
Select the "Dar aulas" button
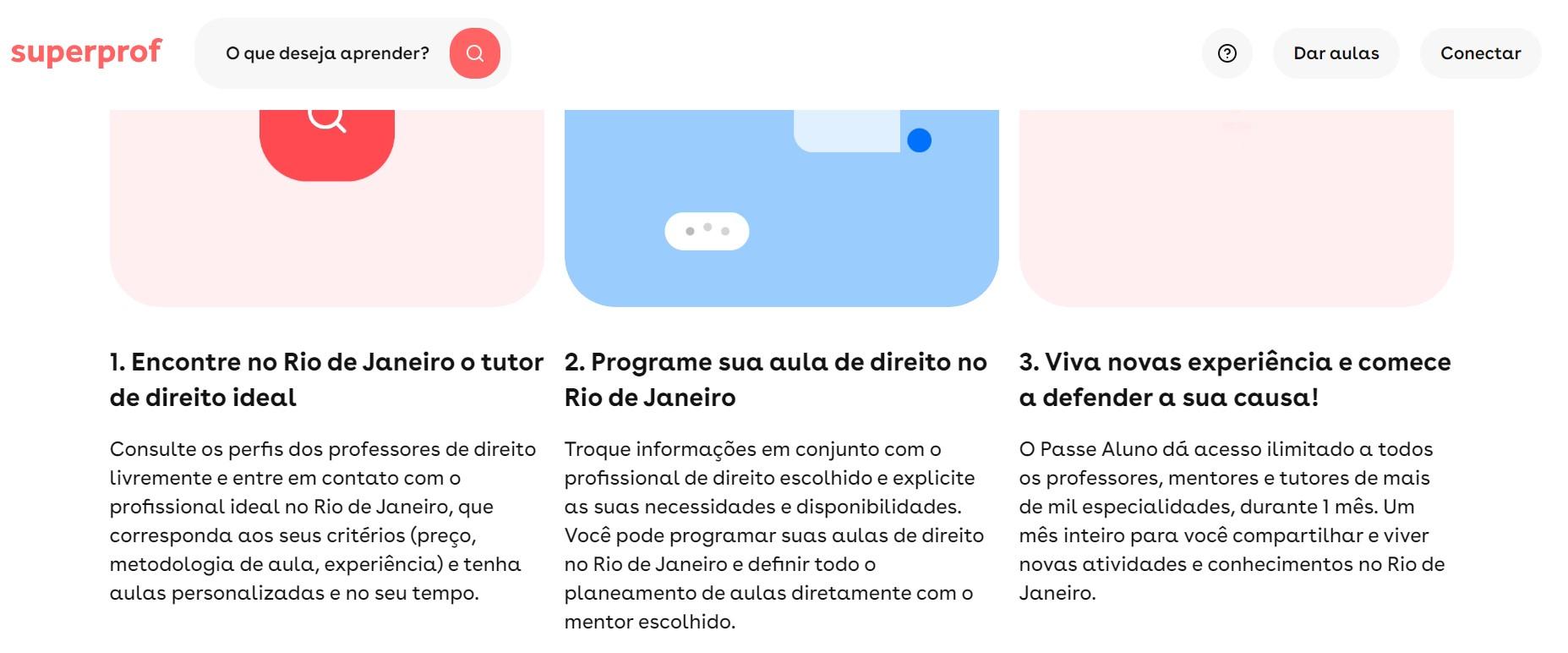coord(1336,53)
